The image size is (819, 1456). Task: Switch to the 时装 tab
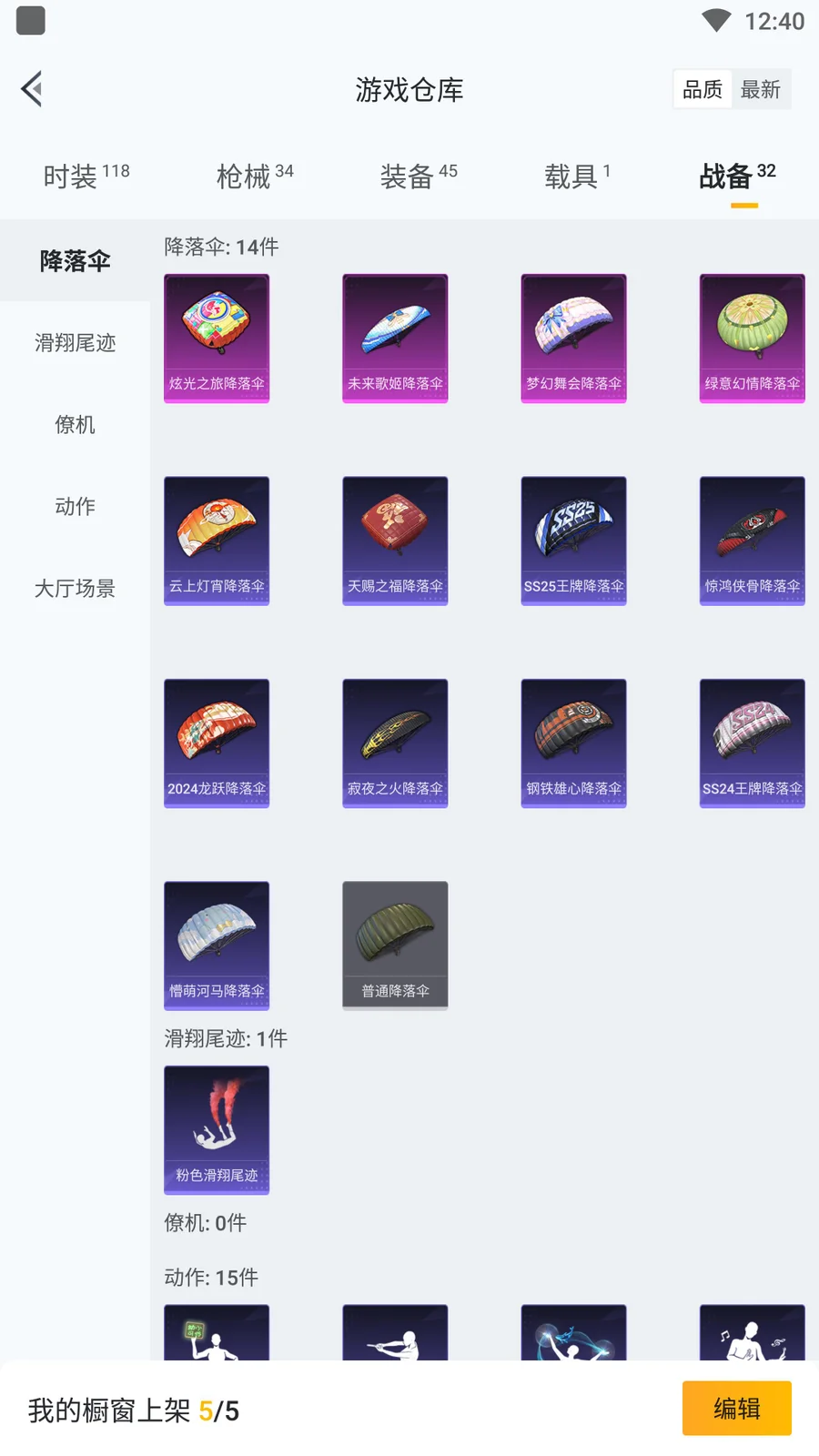pos(86,176)
